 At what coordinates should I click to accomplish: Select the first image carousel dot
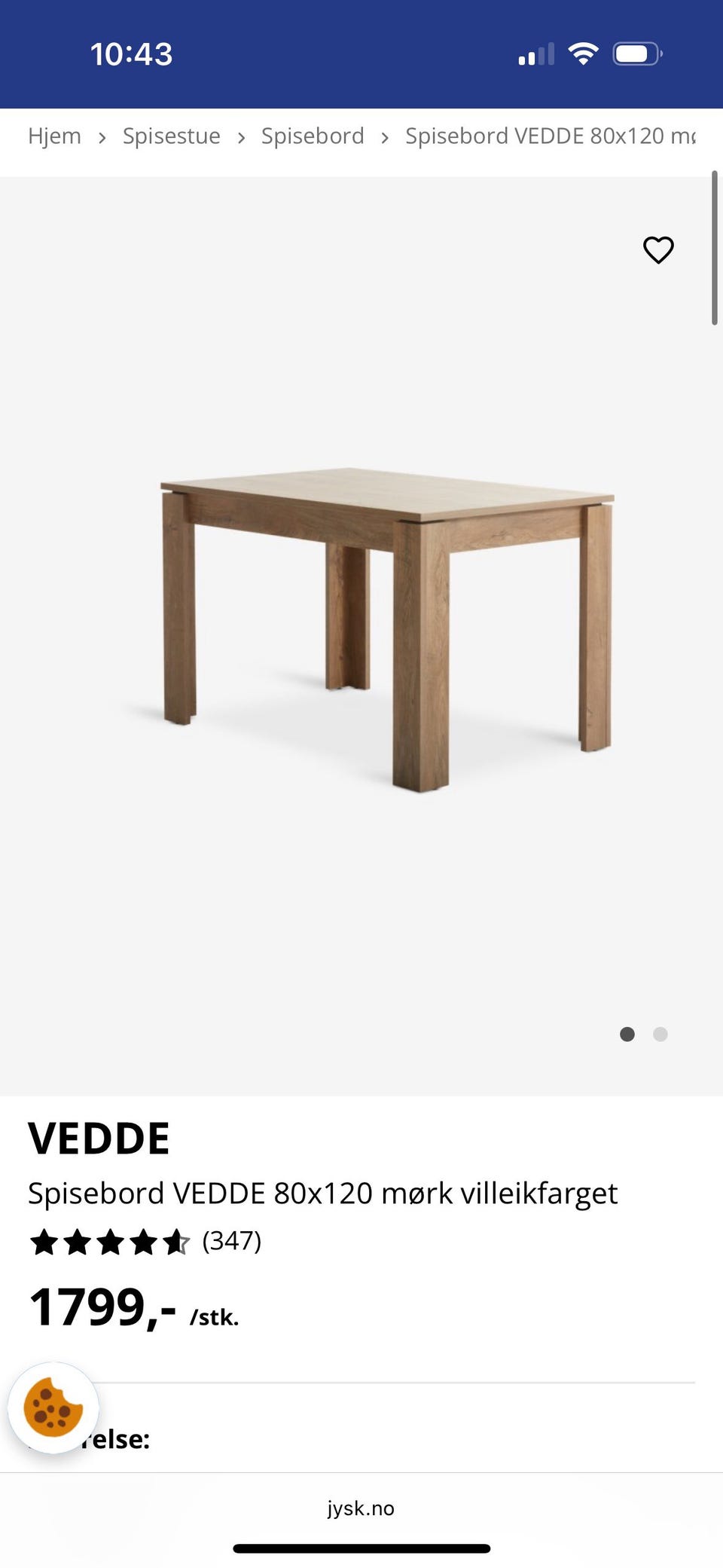627,1035
